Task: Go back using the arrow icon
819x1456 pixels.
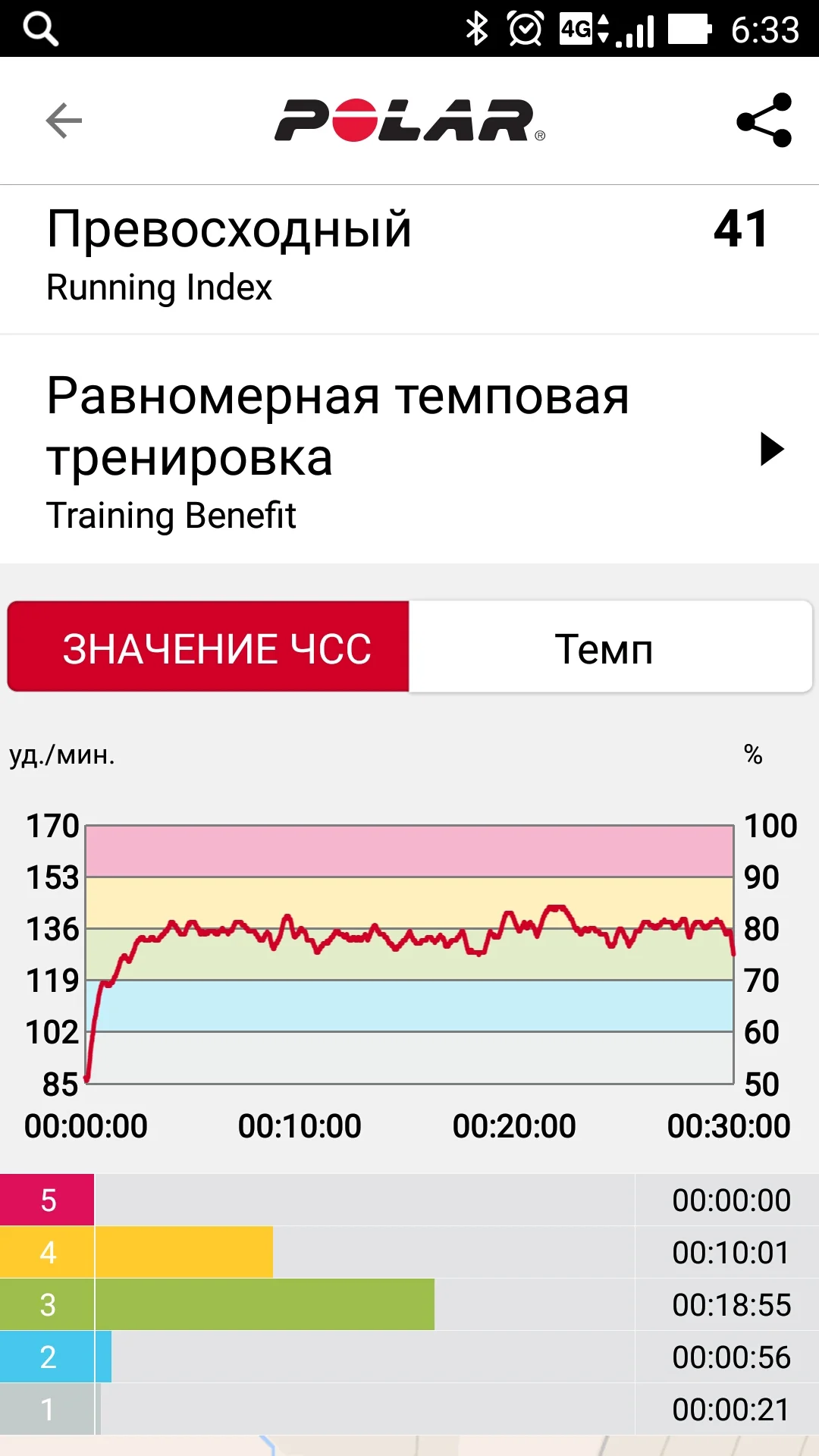Action: click(x=64, y=121)
